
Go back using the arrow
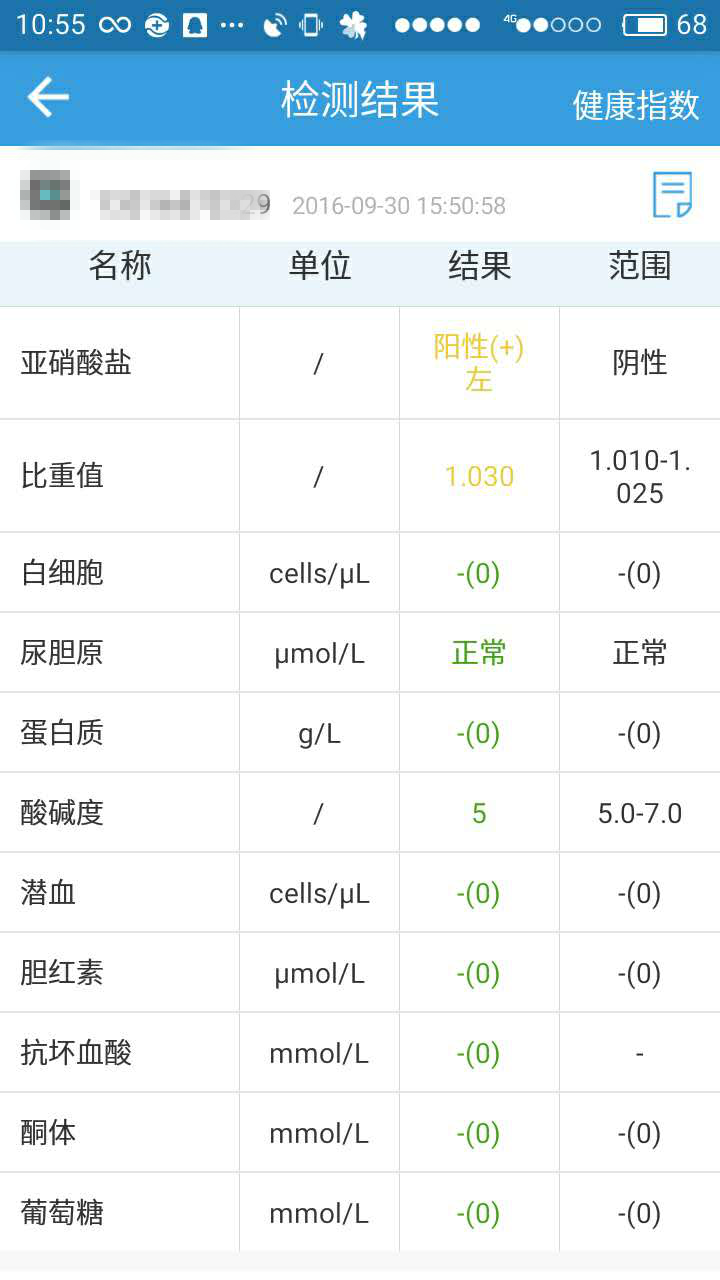(x=47, y=98)
